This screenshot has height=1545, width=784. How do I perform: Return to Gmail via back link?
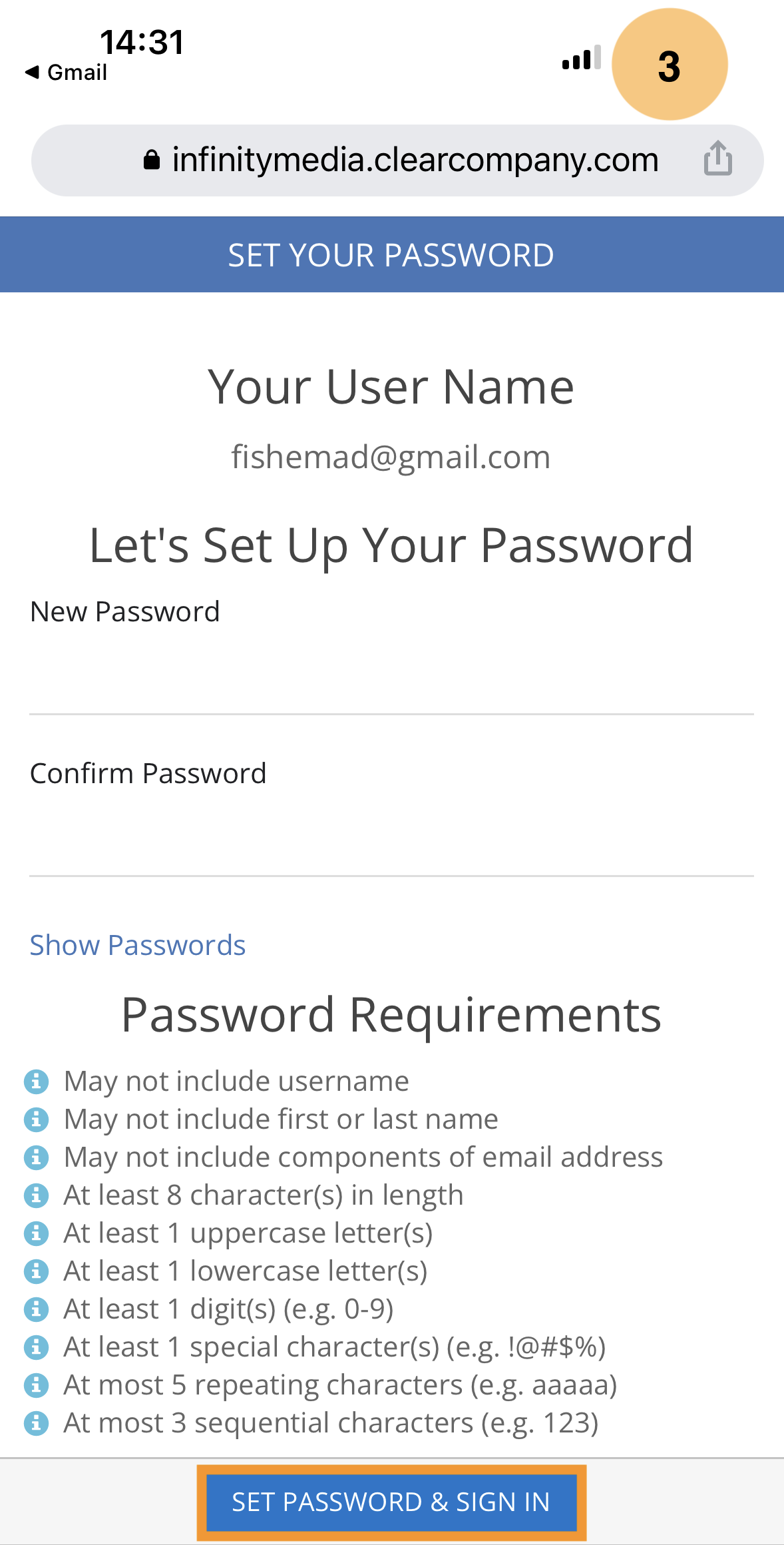66,72
